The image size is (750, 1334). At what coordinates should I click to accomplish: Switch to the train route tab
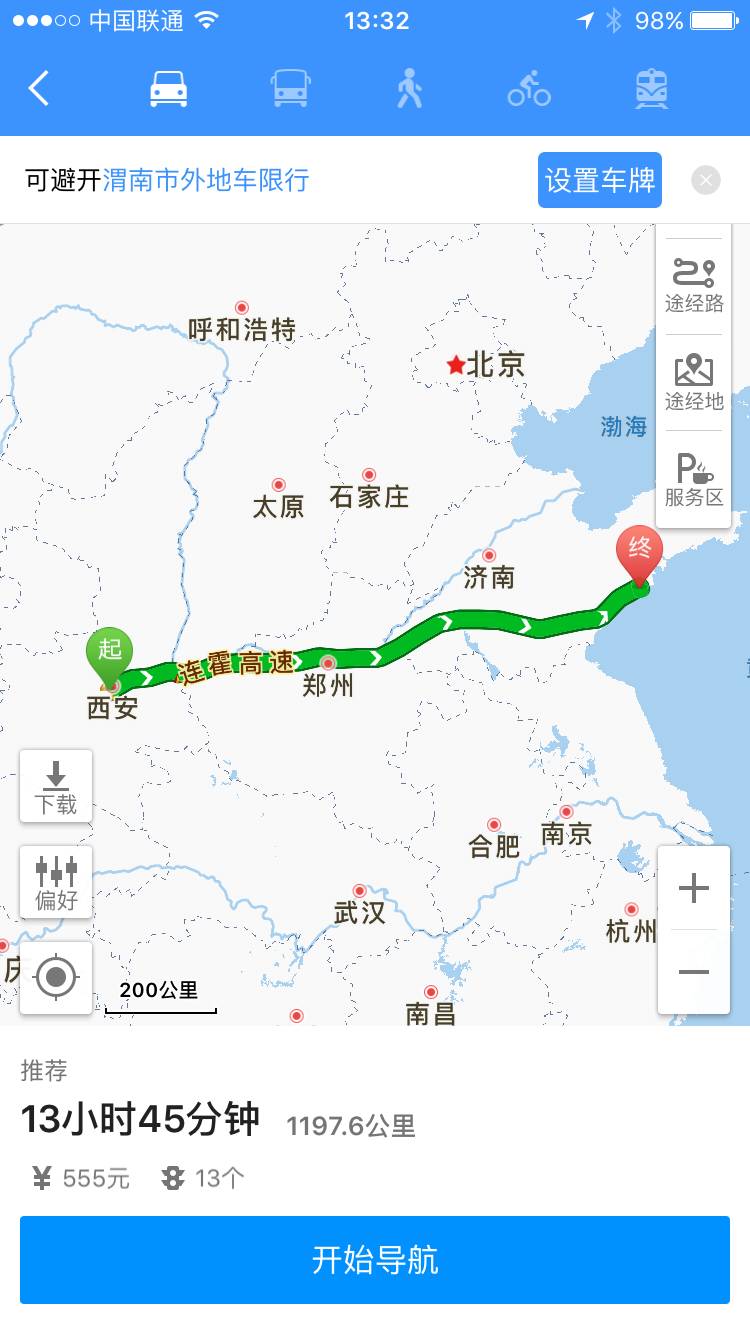651,89
